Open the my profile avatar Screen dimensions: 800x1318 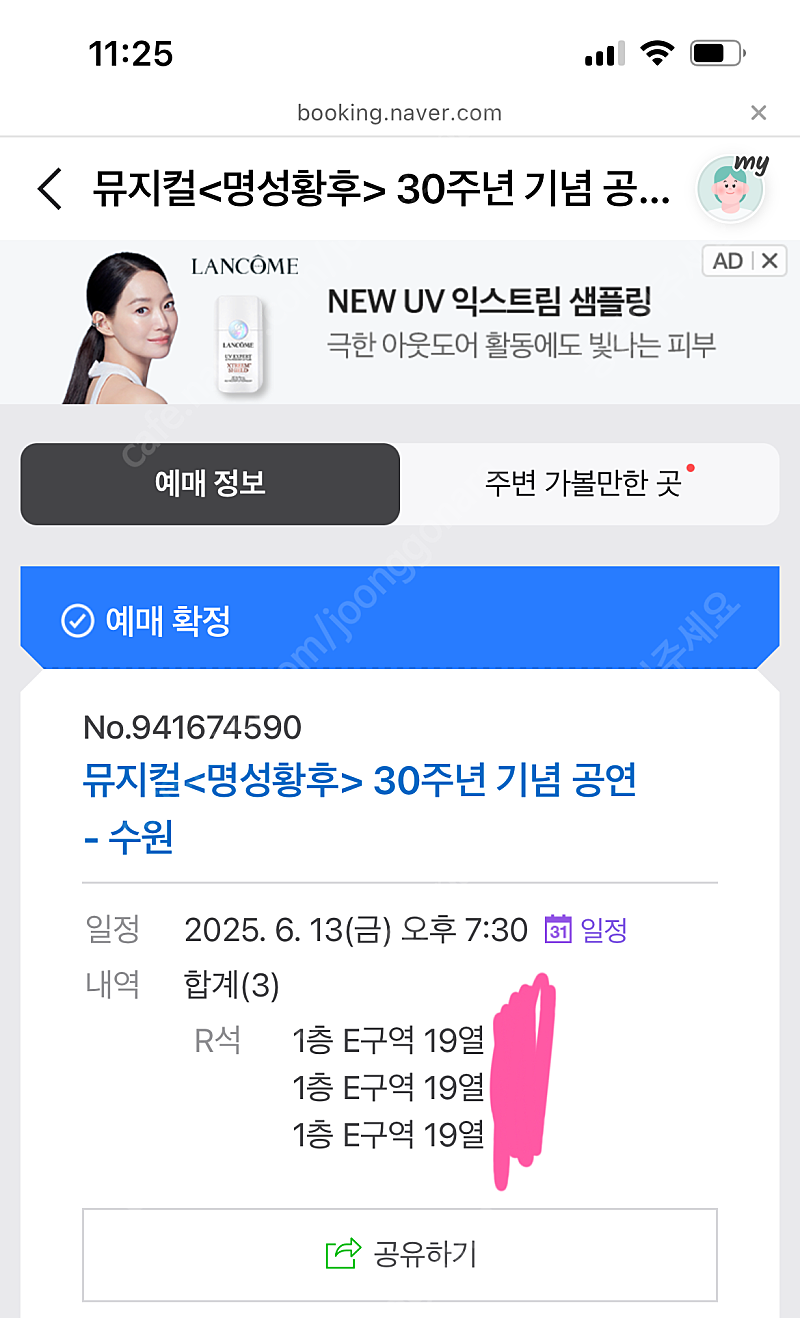pyautogui.click(x=732, y=188)
